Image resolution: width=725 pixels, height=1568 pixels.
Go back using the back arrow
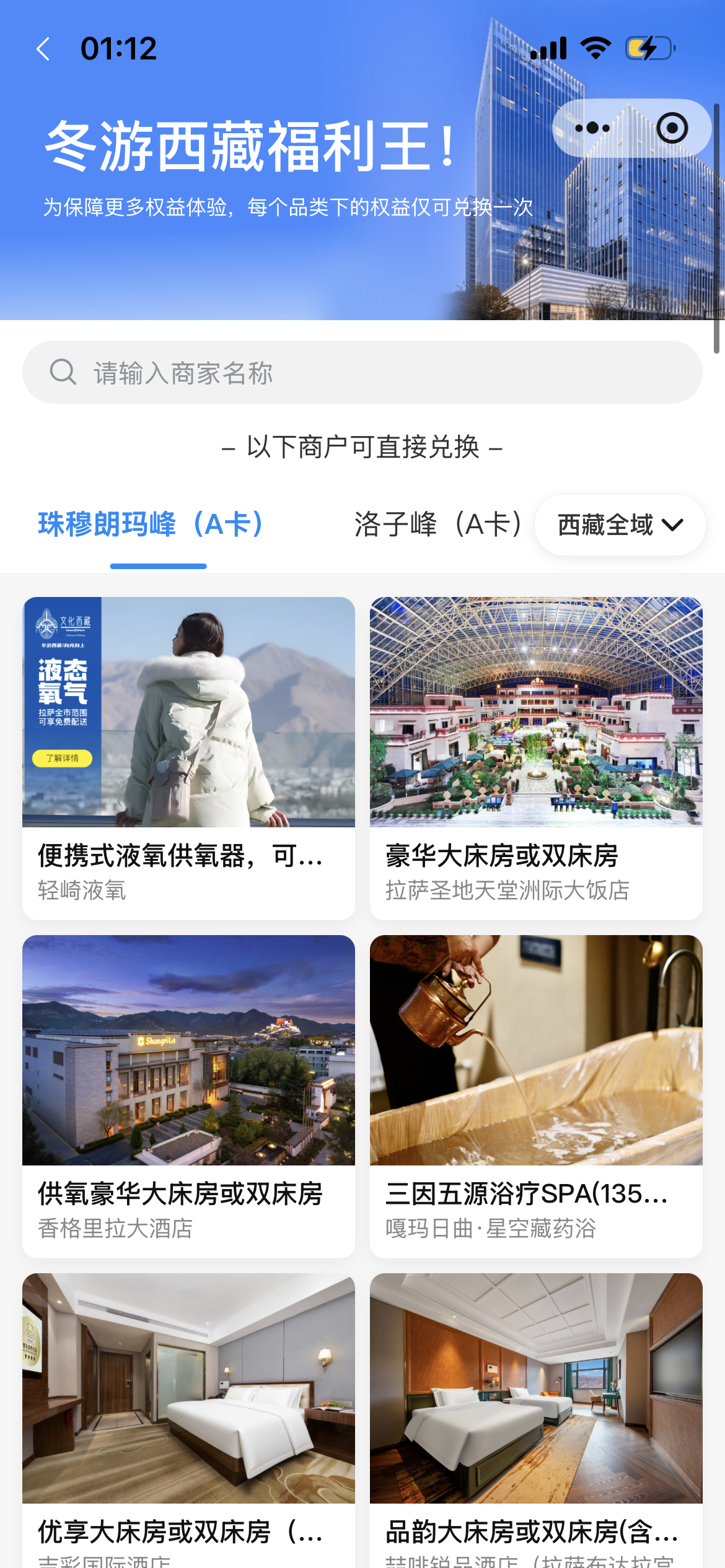tap(43, 49)
